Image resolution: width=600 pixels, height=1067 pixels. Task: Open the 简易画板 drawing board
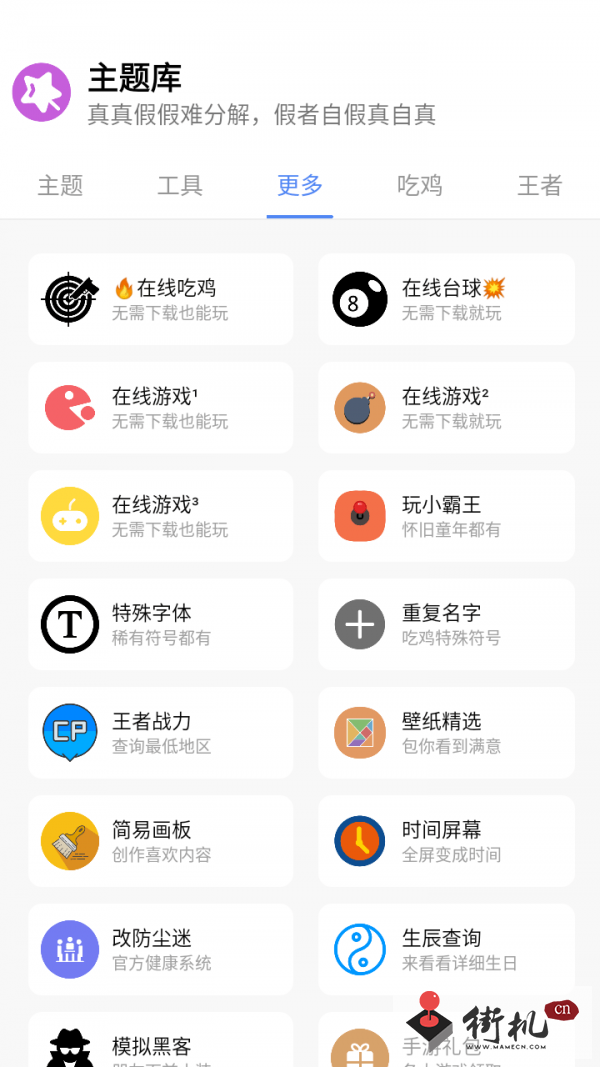tap(161, 841)
